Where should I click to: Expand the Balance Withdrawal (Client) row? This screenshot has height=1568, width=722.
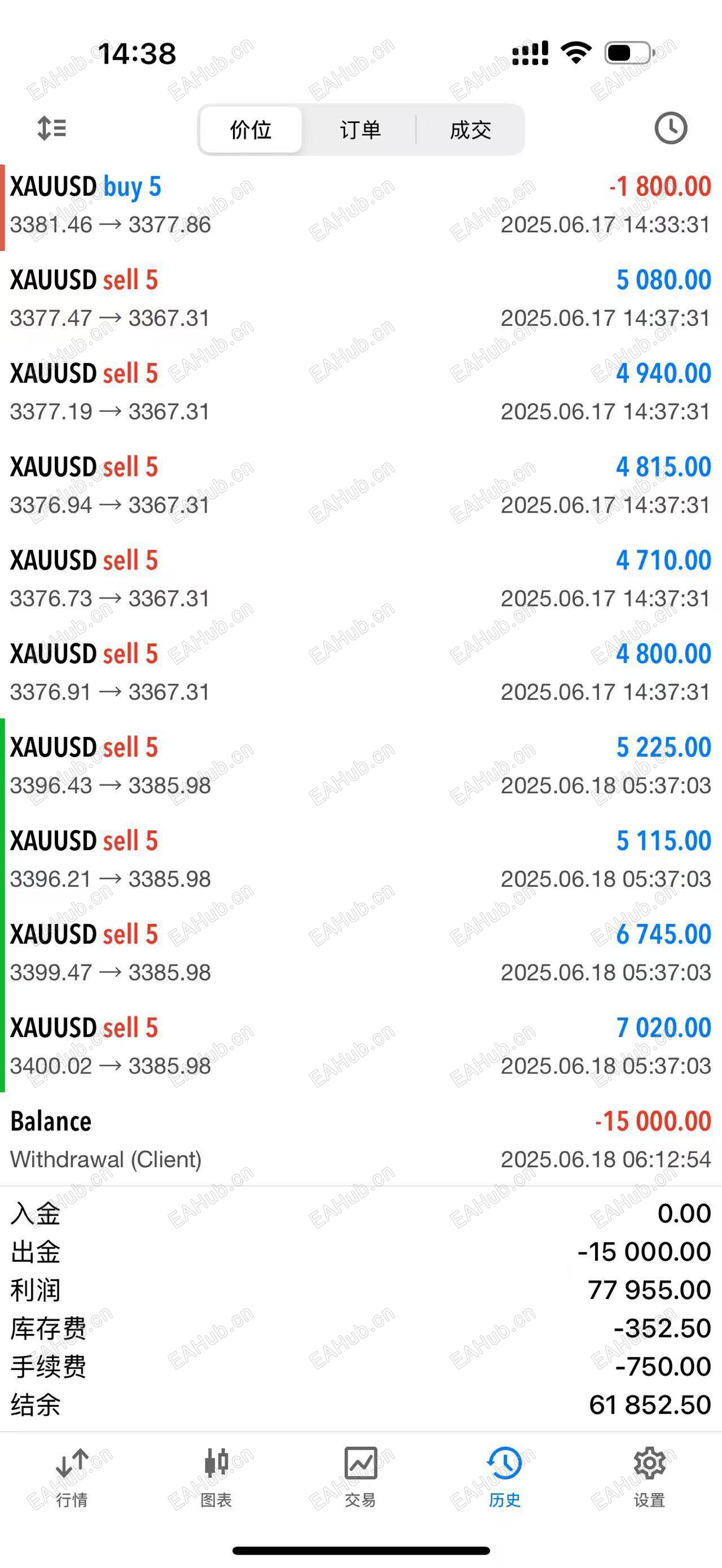pos(360,1139)
